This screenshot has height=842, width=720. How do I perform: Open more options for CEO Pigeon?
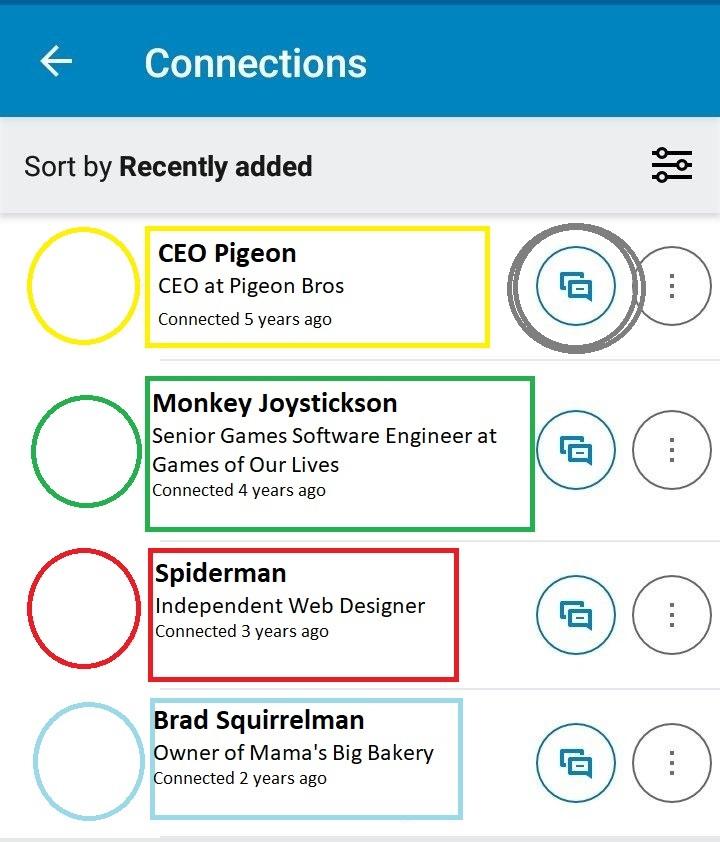[x=672, y=286]
